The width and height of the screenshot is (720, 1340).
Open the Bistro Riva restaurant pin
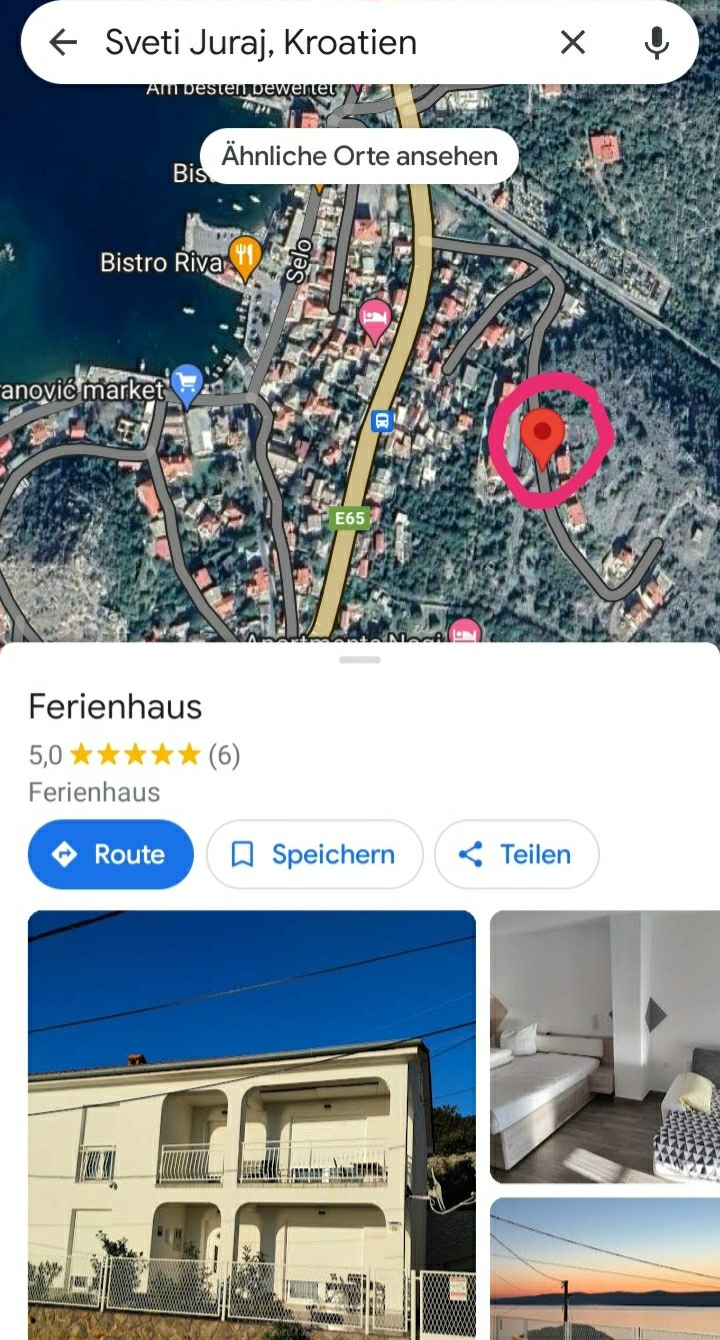tap(245, 256)
